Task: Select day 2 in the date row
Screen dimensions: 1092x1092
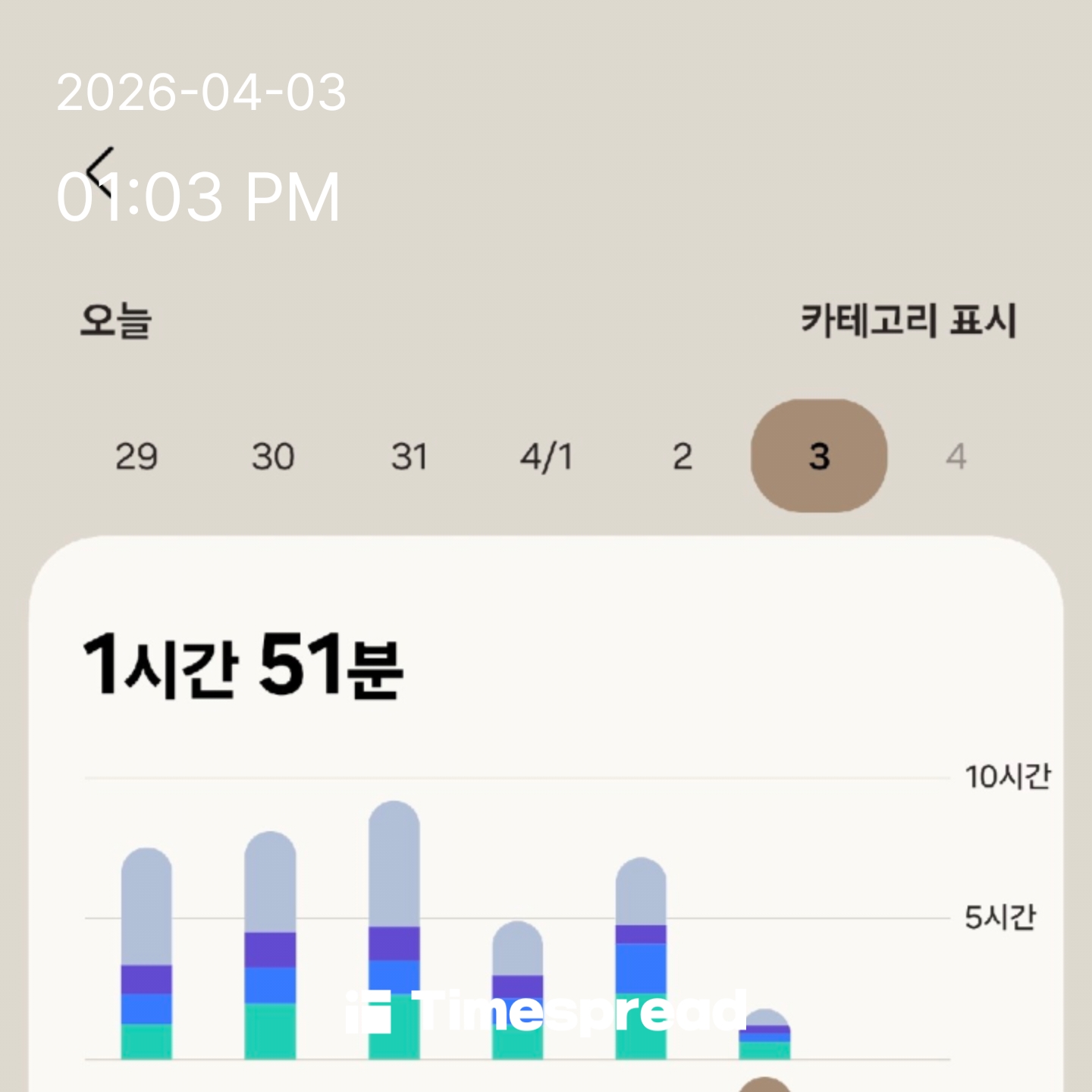Action: coord(682,457)
